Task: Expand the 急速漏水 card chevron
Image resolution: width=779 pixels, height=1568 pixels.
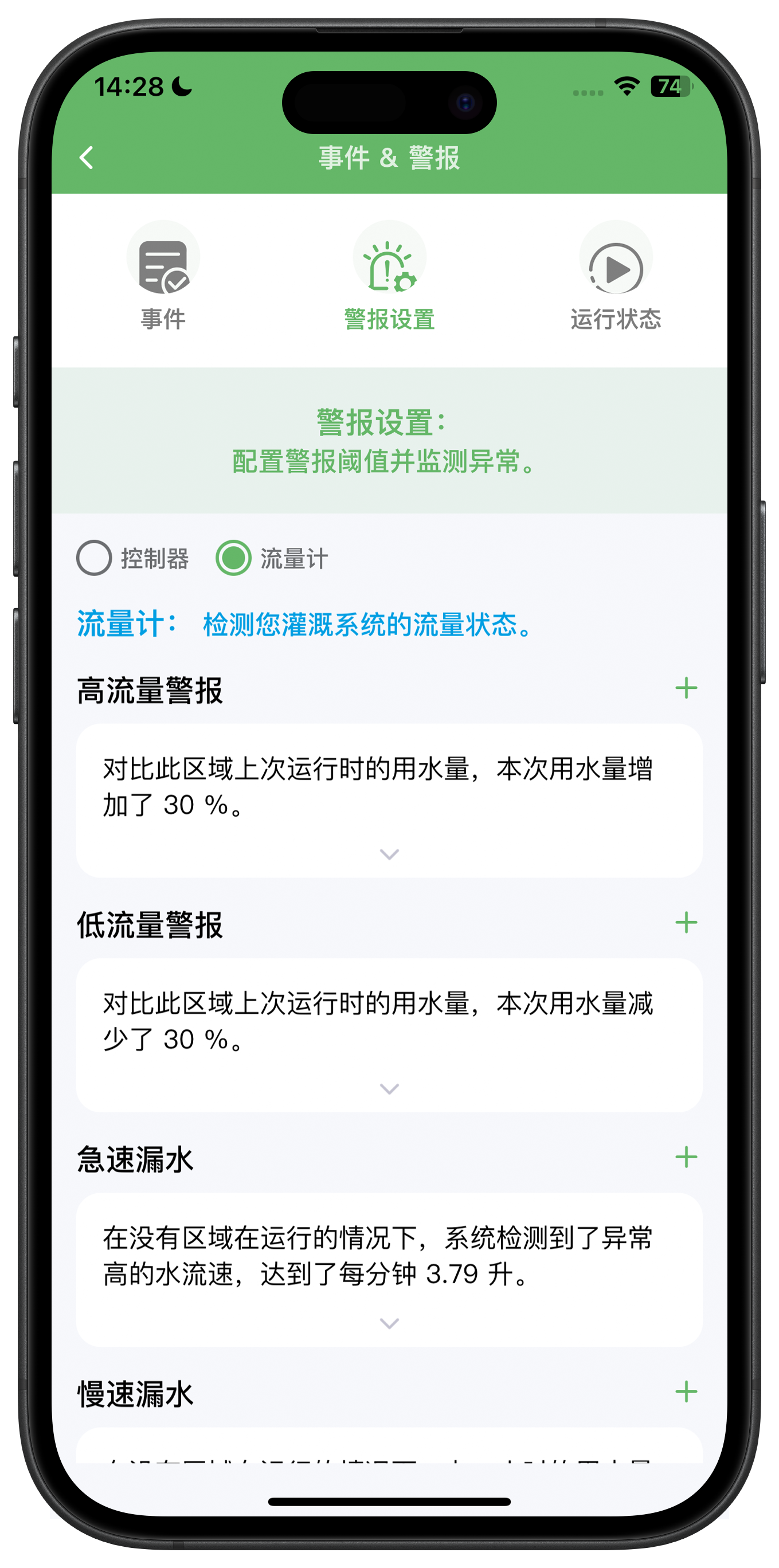Action: pyautogui.click(x=390, y=1323)
